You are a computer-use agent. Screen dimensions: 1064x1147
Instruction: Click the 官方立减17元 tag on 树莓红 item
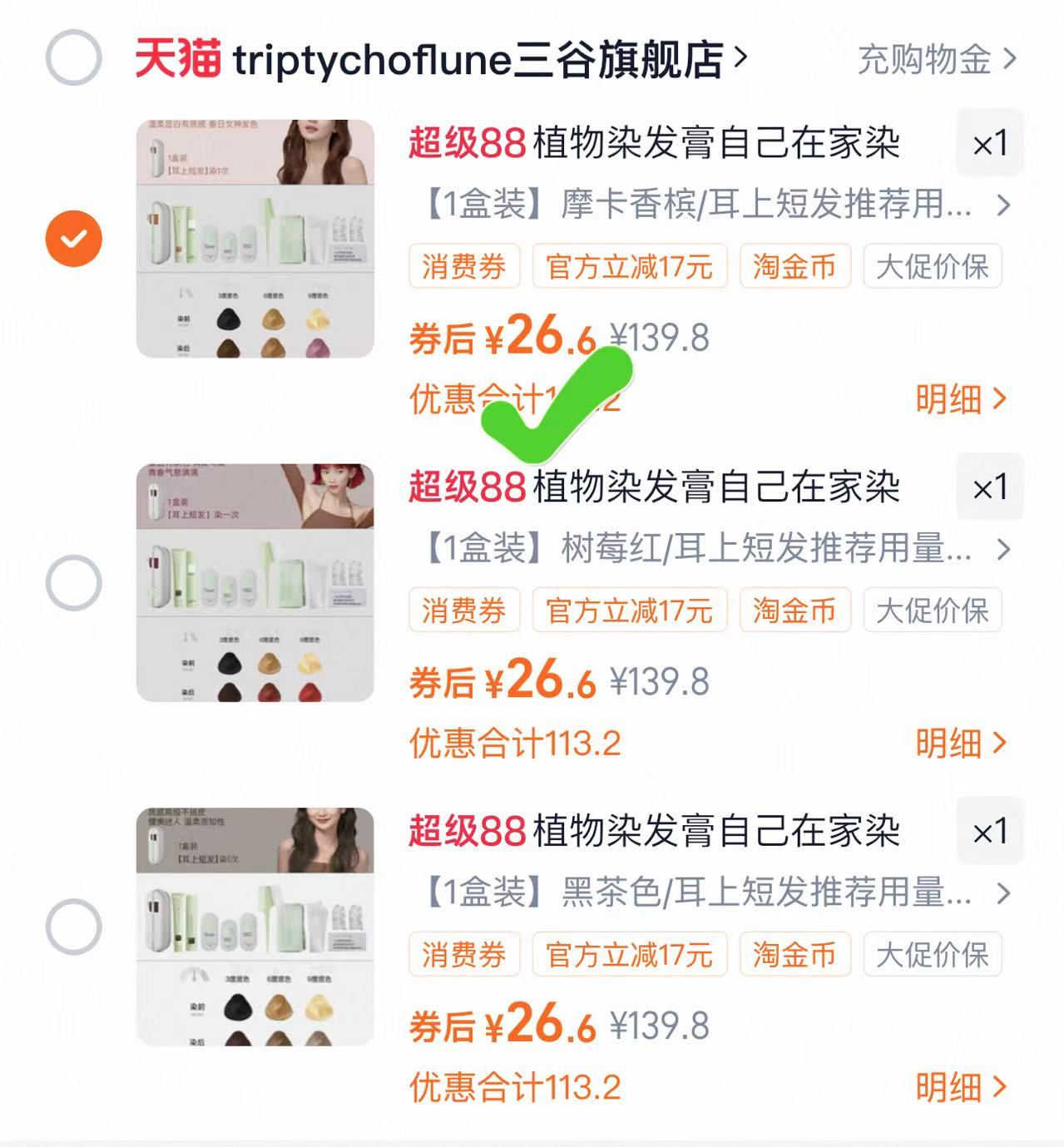point(631,610)
